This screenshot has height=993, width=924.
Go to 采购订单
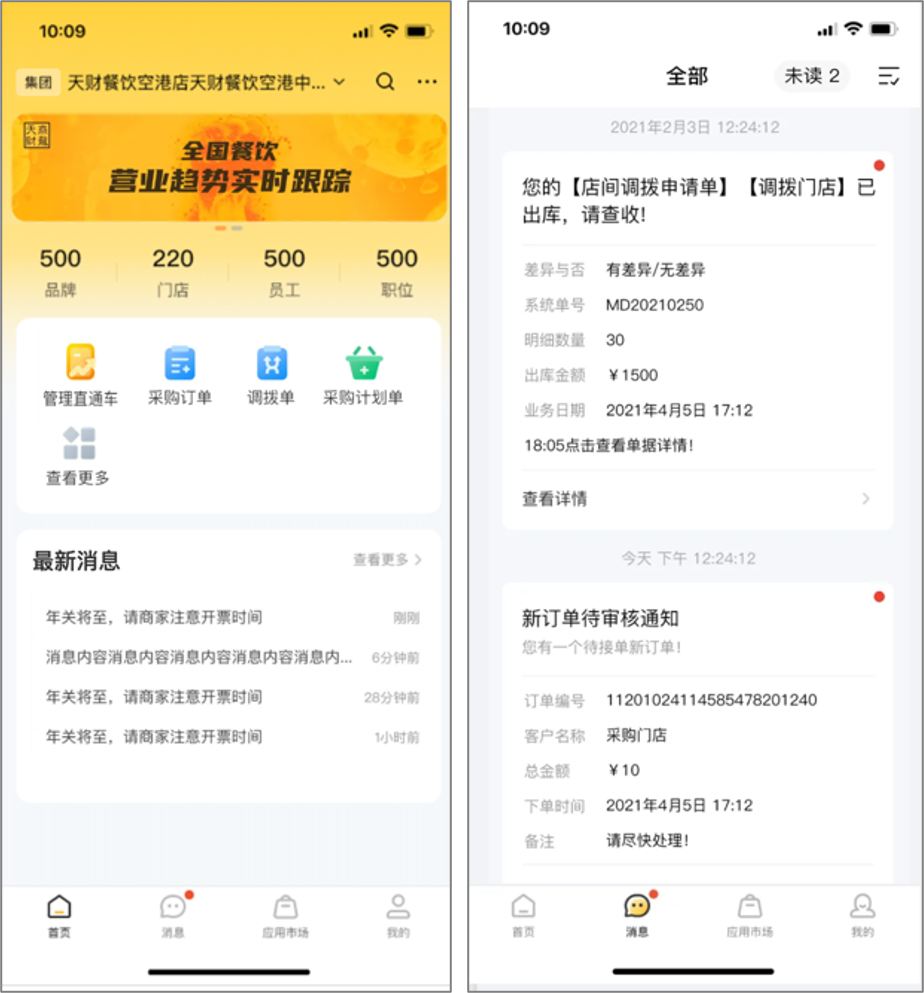180,374
